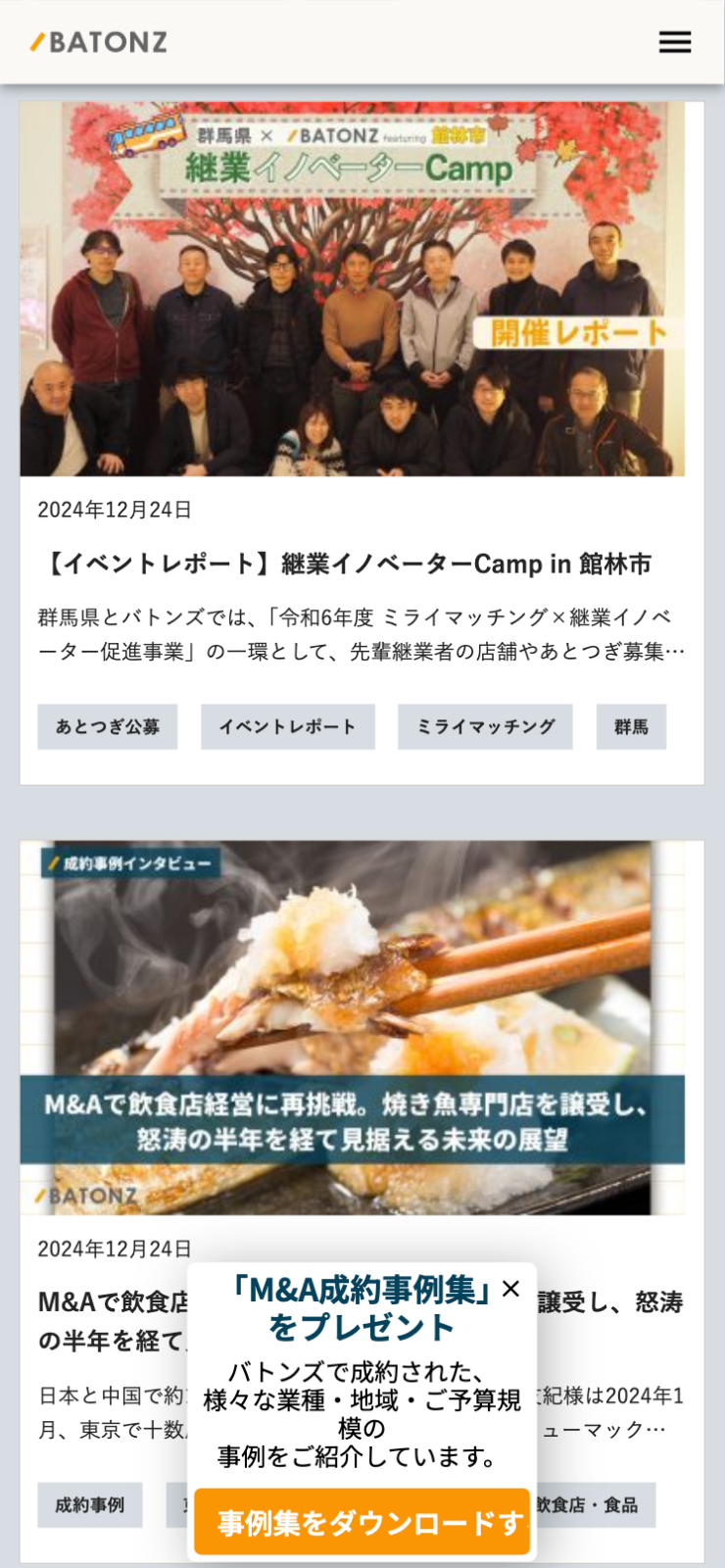Go to the BATONZ homepage via the logo

(x=99, y=42)
